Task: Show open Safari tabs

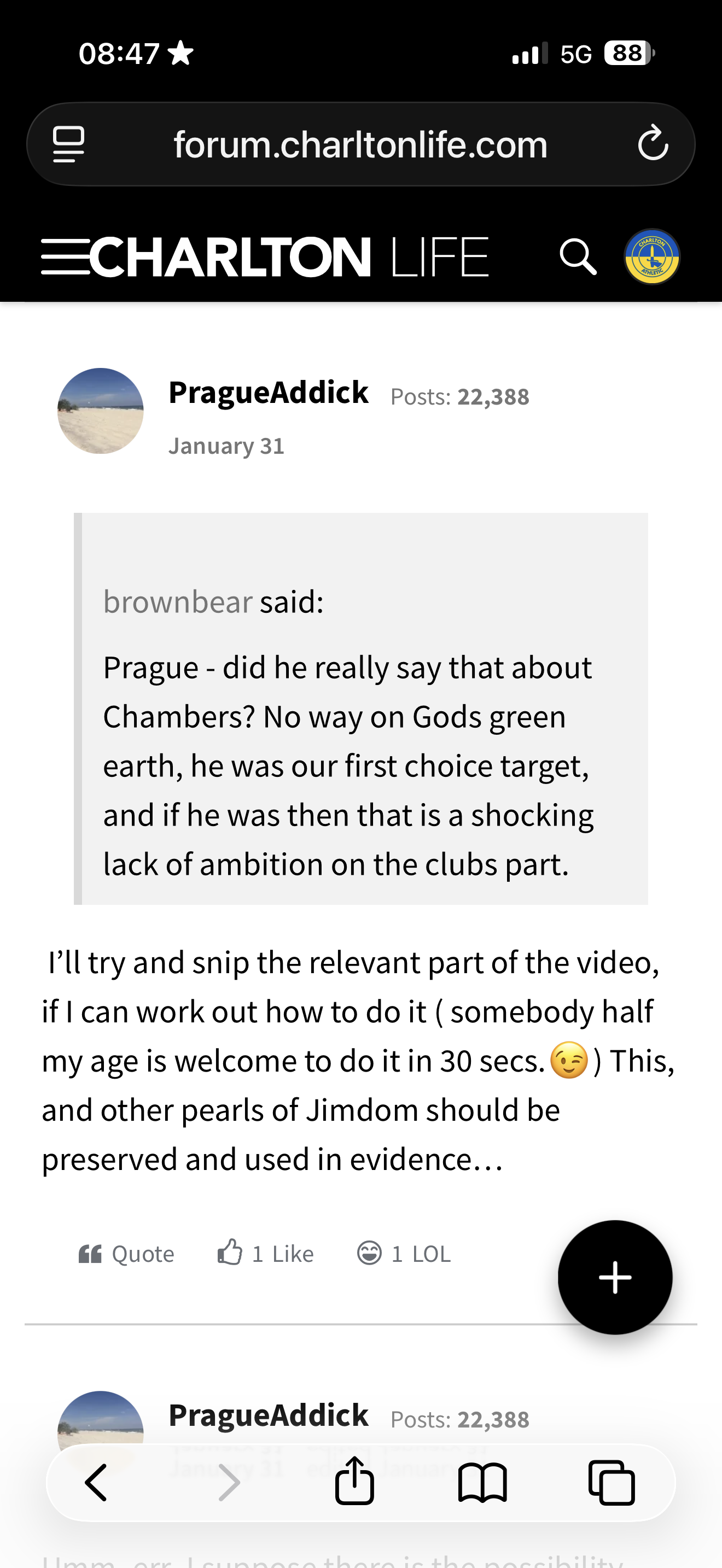Action: point(612,1483)
